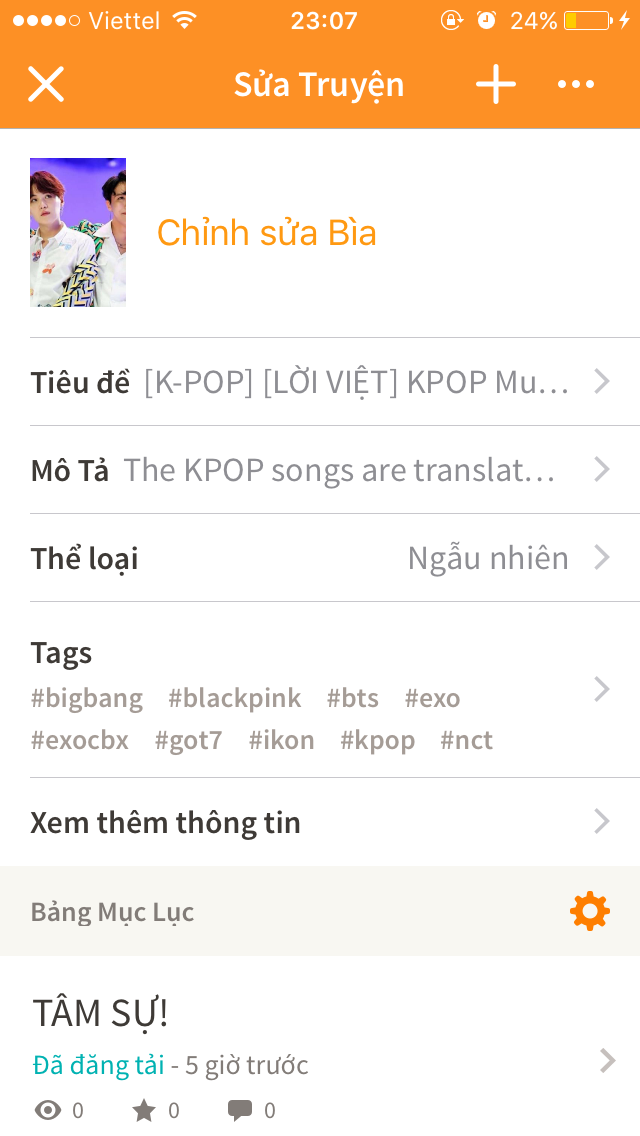Open Xem thêm thông tin
This screenshot has height=1136, width=640.
320,822
